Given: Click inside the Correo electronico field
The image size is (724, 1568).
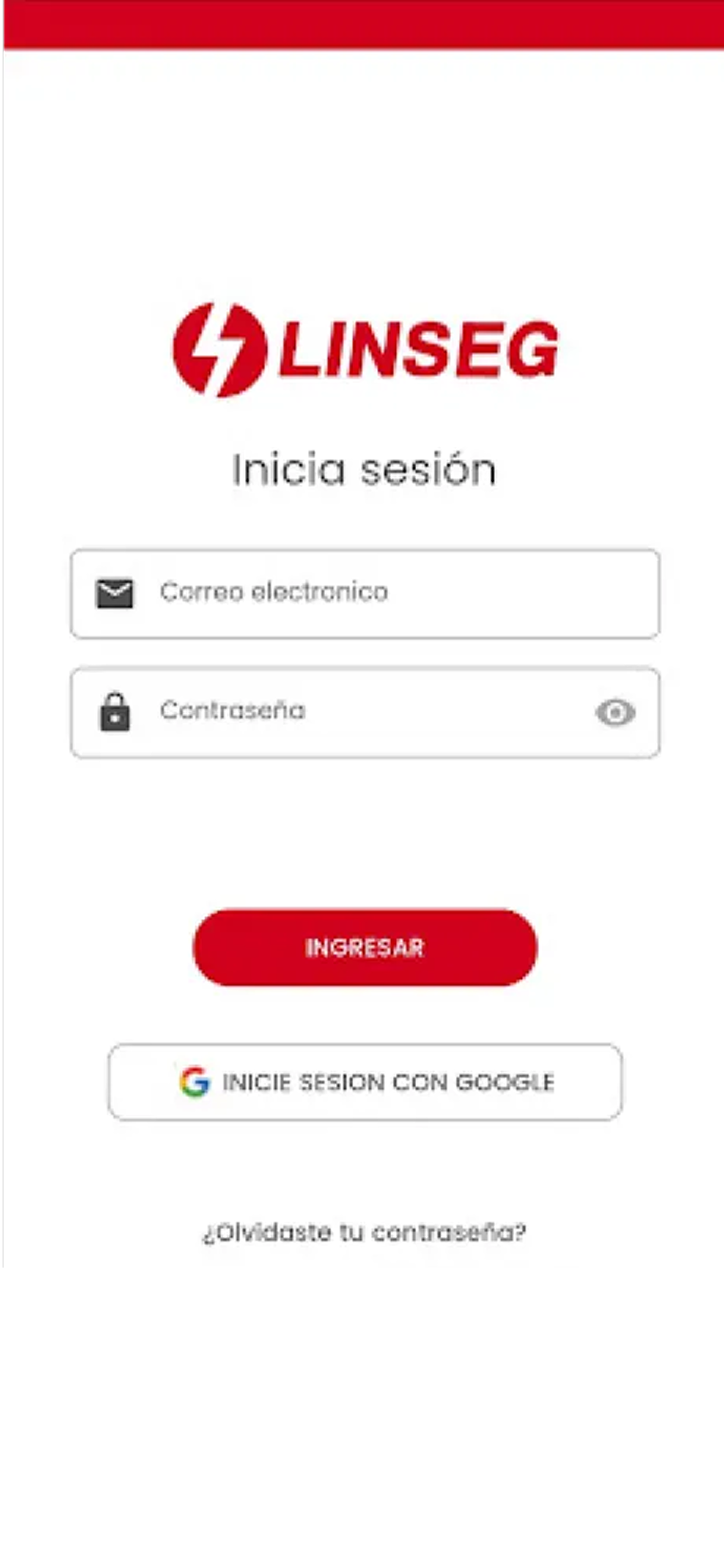Looking at the screenshot, I should tap(365, 592).
